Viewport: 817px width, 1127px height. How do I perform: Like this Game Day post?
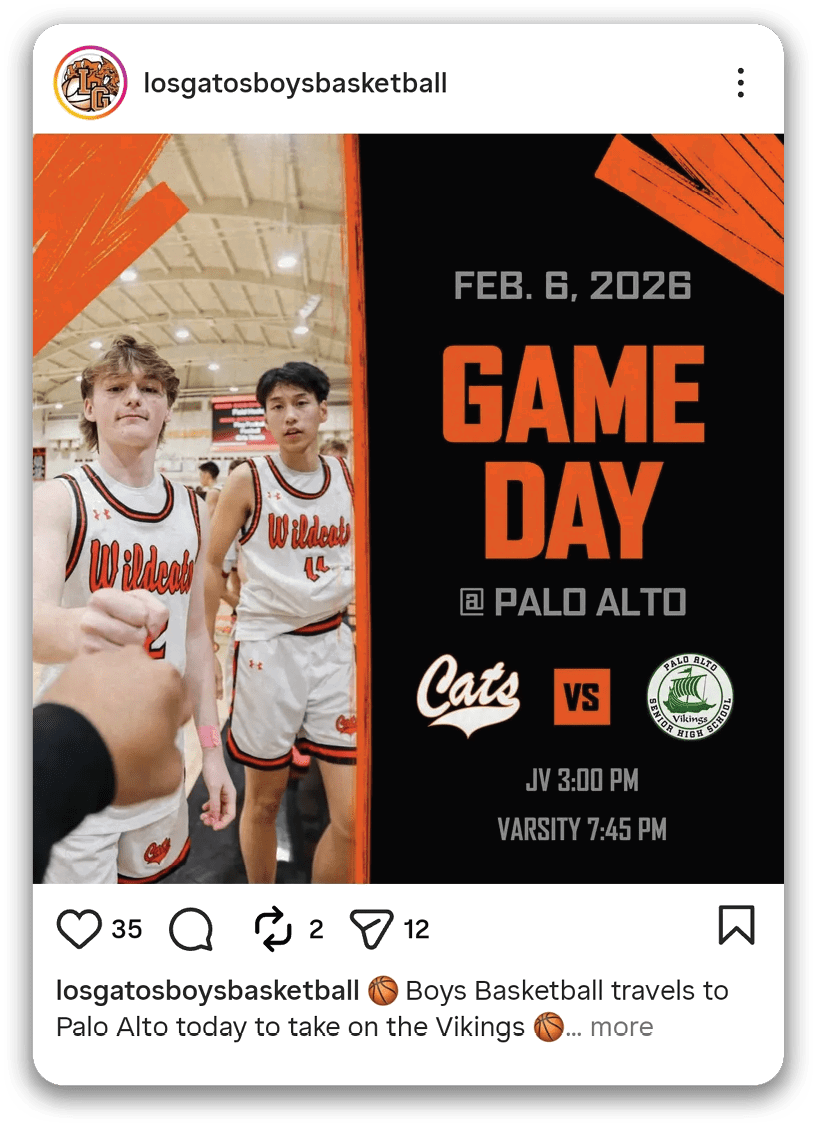click(79, 929)
